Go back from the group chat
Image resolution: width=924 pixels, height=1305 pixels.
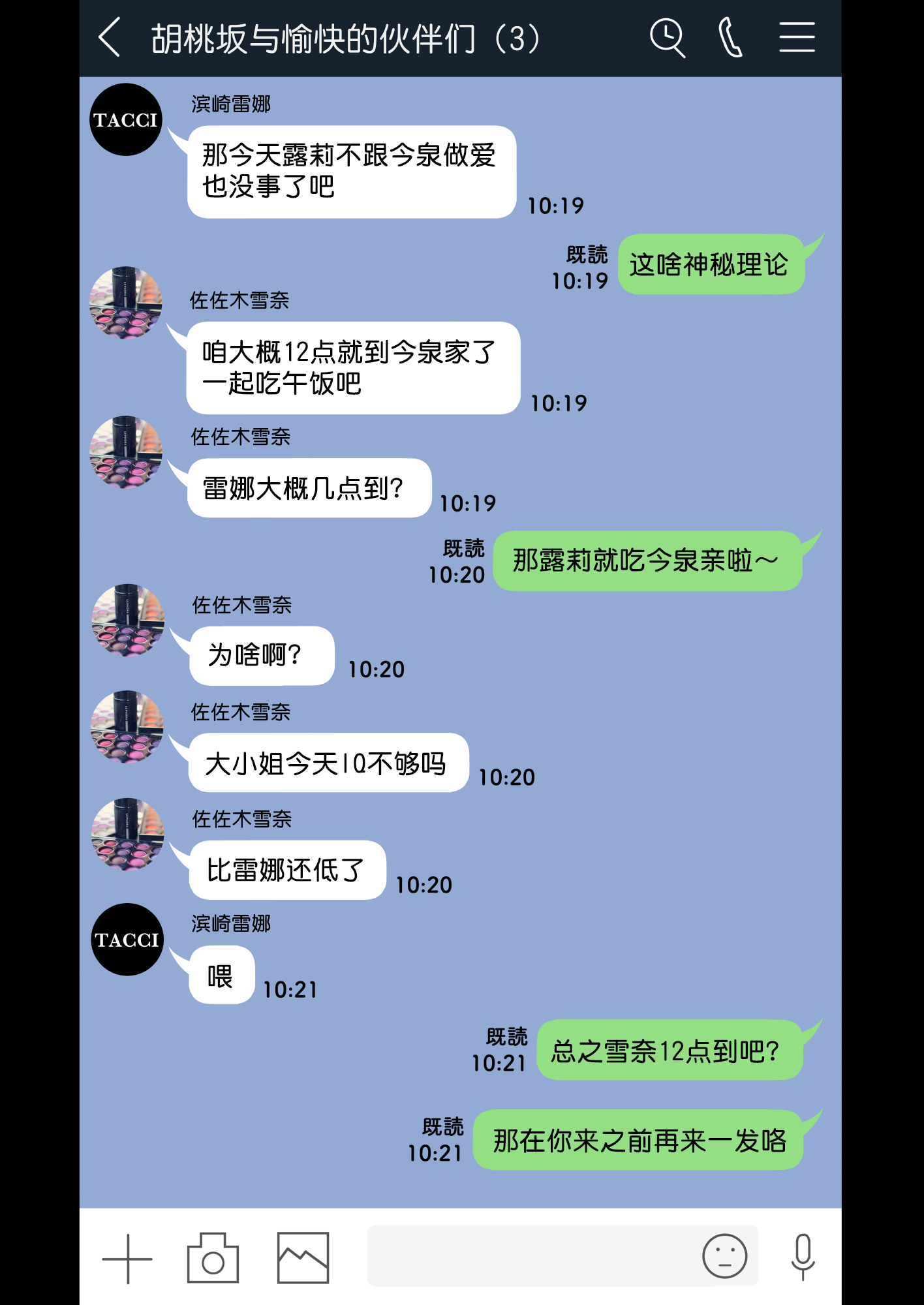point(110,38)
